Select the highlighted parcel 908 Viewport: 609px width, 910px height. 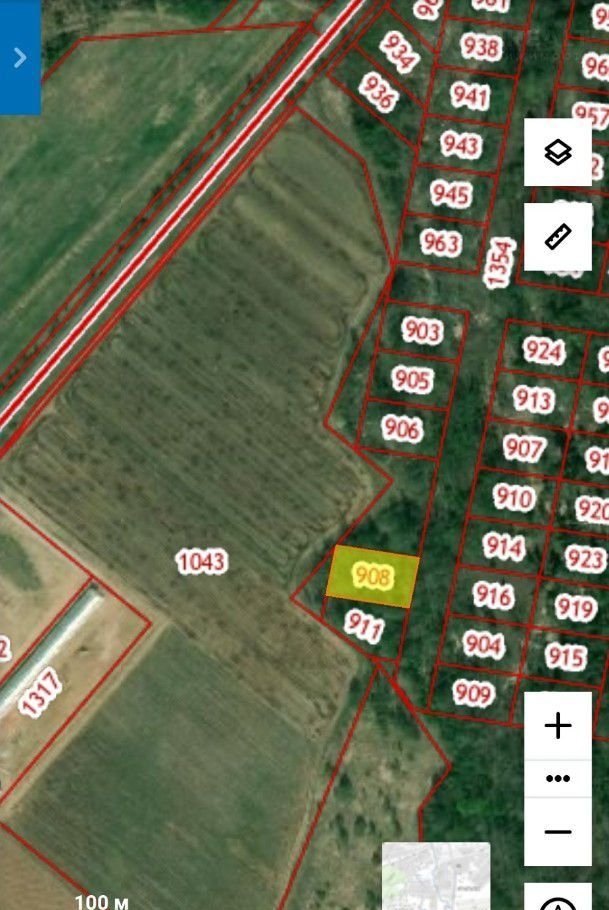[372, 577]
